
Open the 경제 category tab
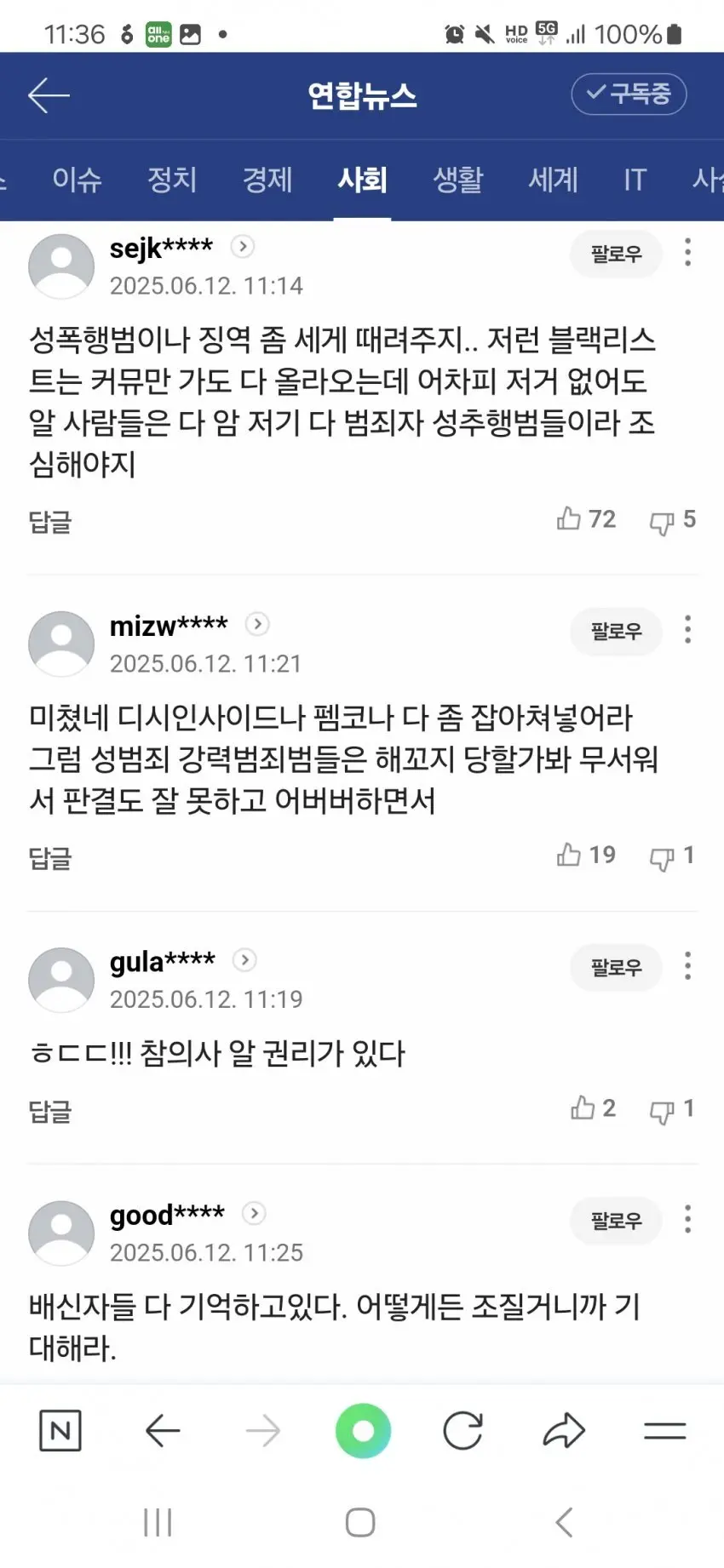(x=267, y=180)
